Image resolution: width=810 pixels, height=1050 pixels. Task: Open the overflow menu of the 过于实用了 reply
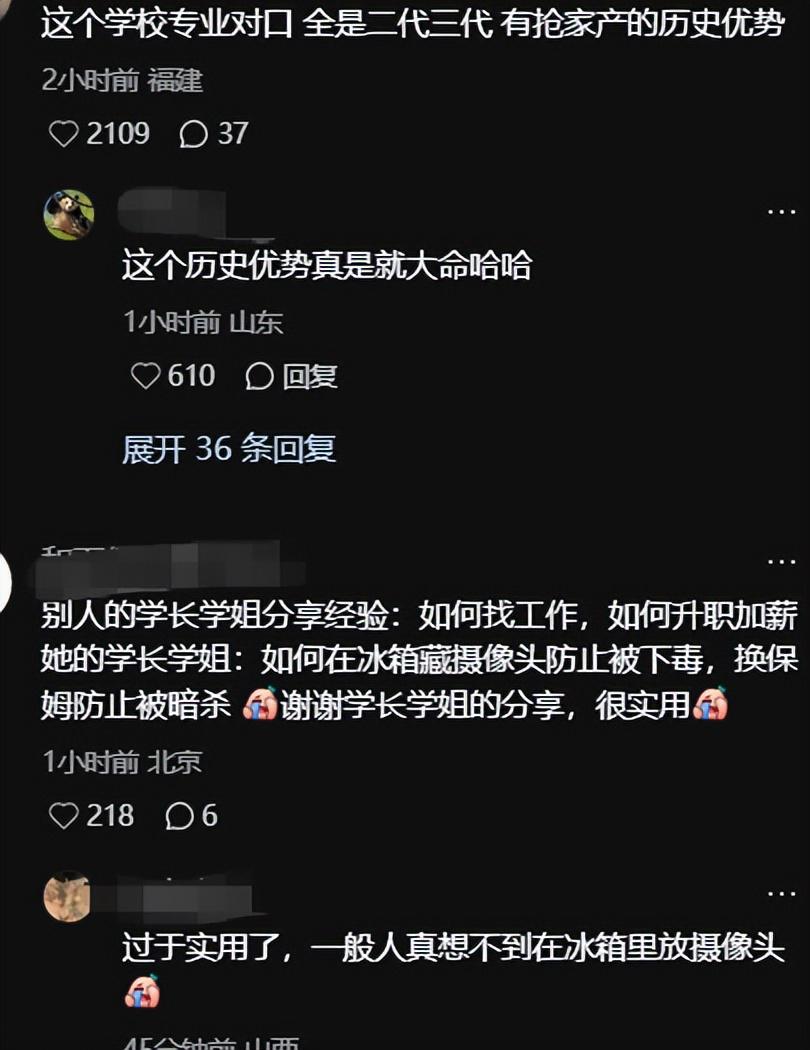pyautogui.click(x=781, y=893)
